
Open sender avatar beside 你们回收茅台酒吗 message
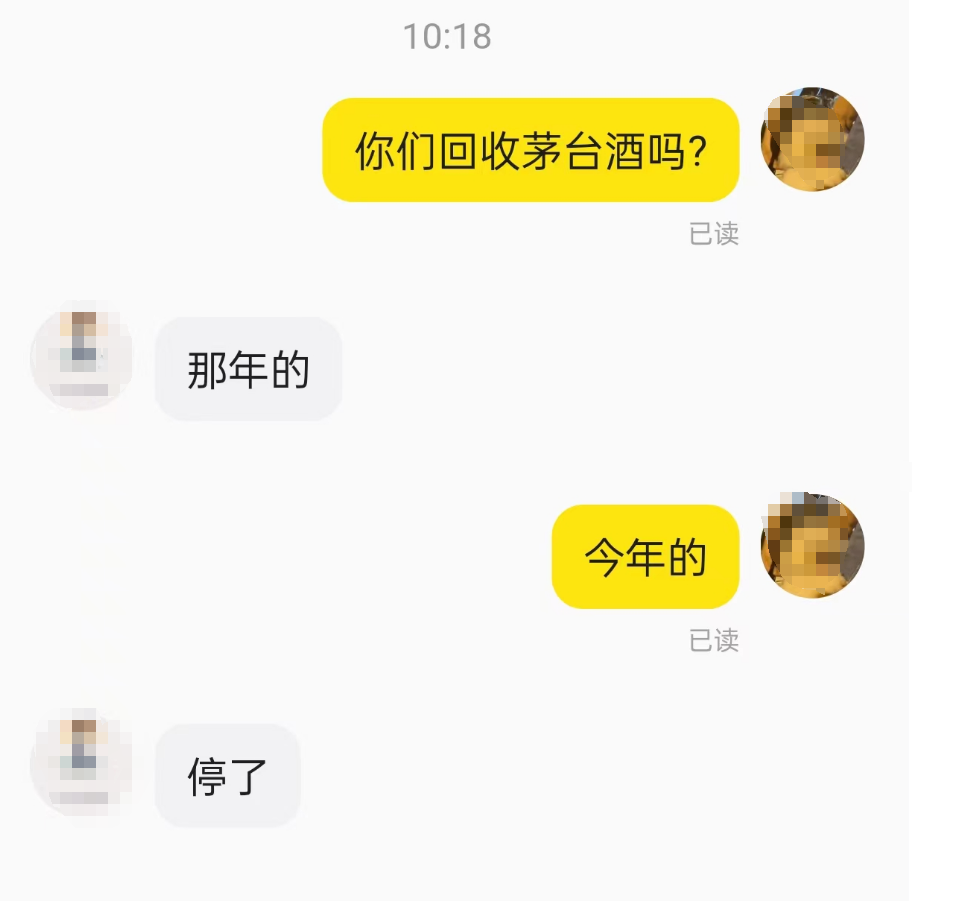[812, 139]
